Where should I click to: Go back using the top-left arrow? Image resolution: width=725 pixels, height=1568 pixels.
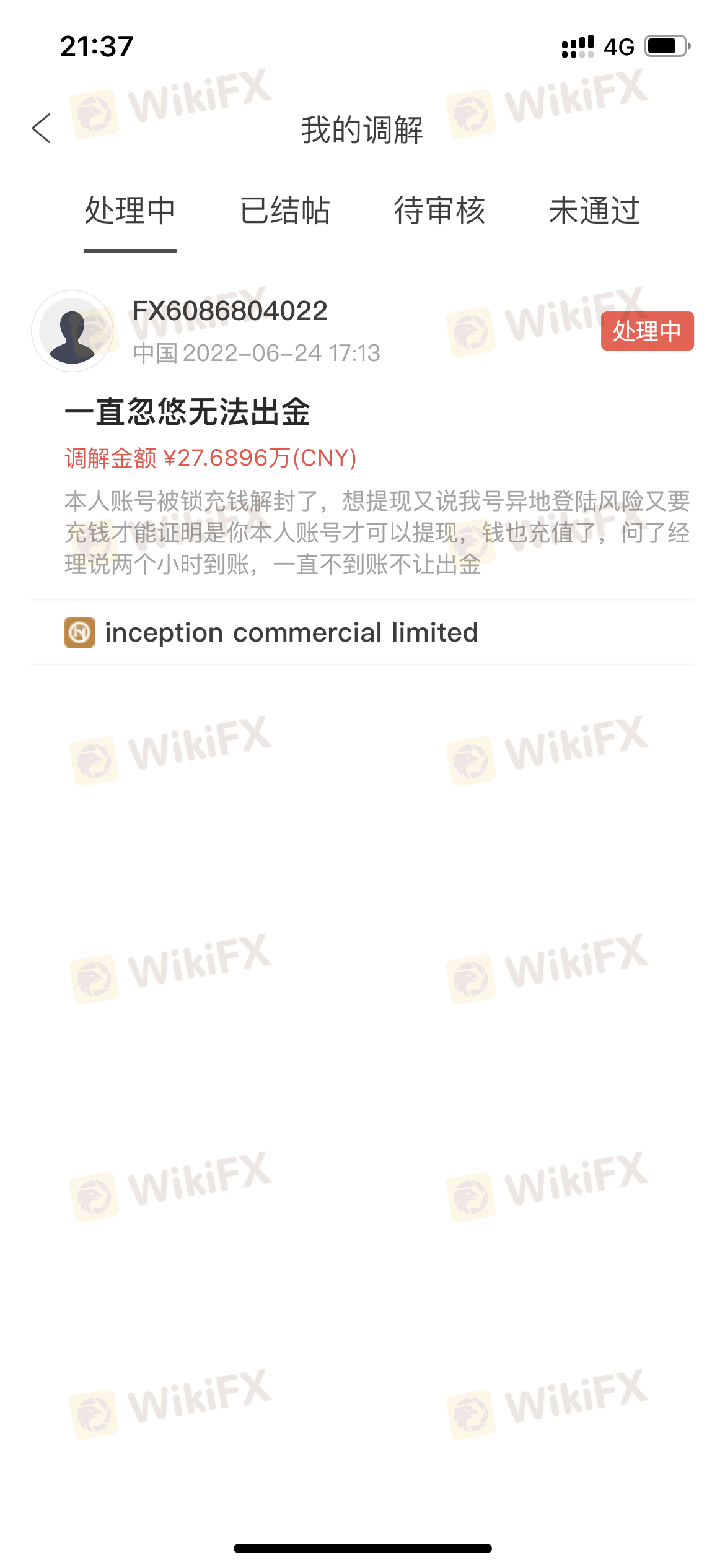pos(42,129)
